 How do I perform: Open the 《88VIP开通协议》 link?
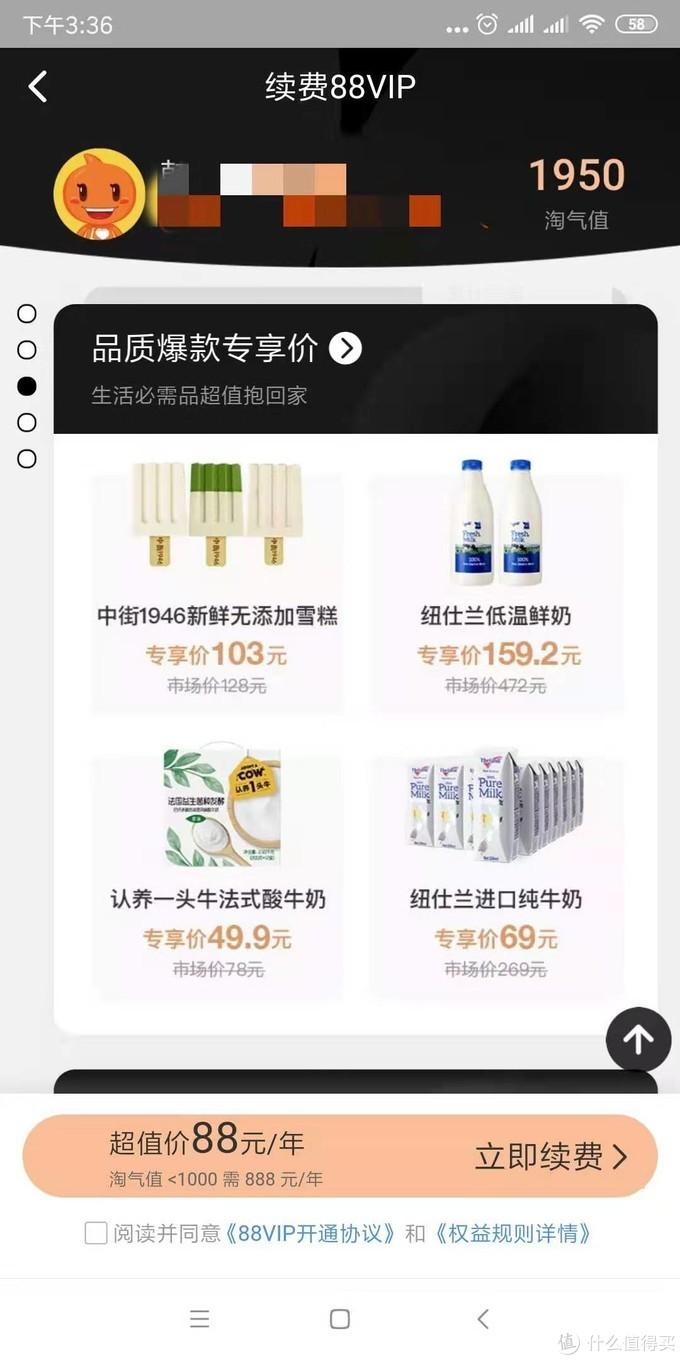pyautogui.click(x=311, y=1233)
